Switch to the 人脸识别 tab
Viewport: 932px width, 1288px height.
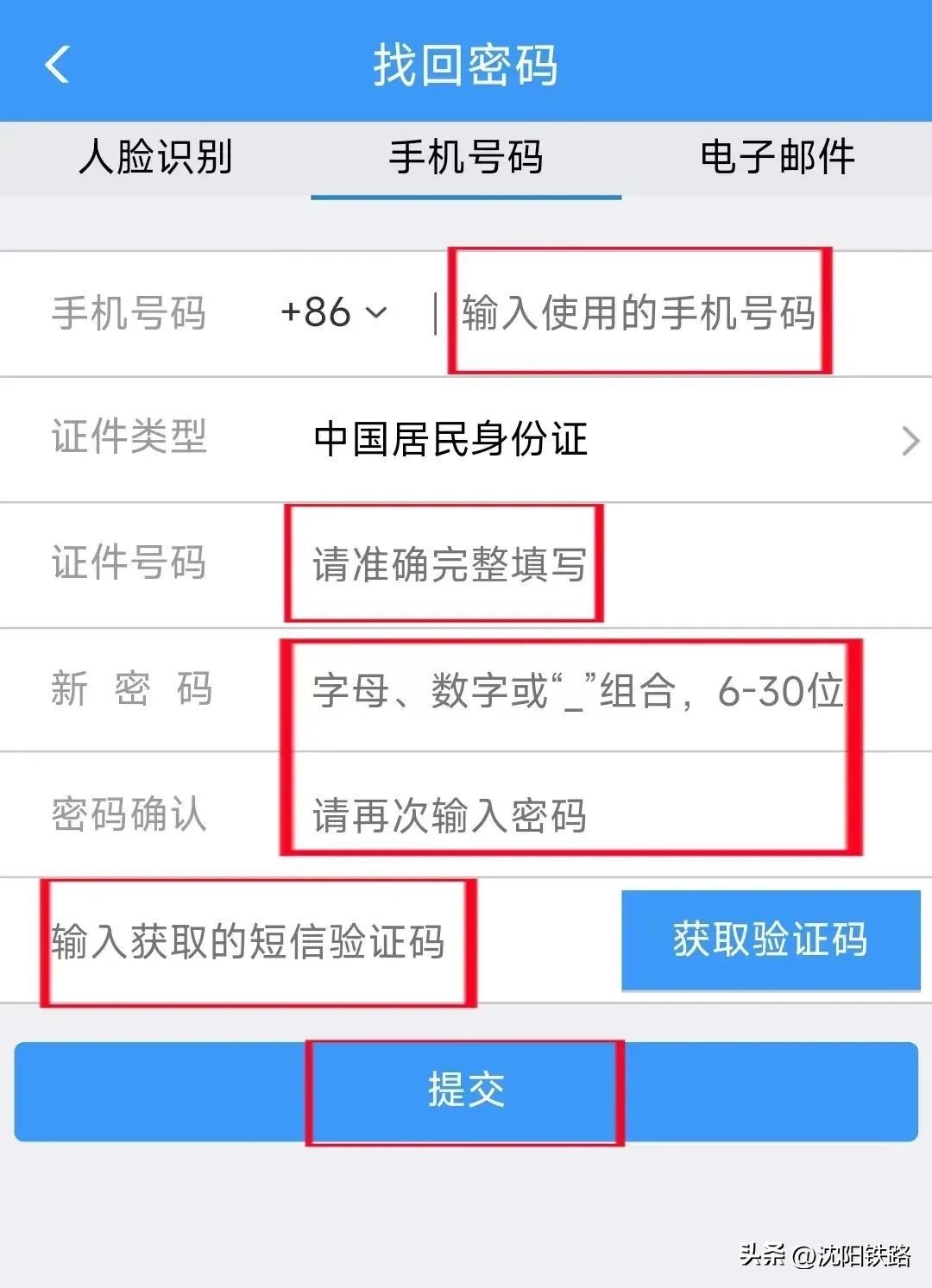tap(155, 158)
